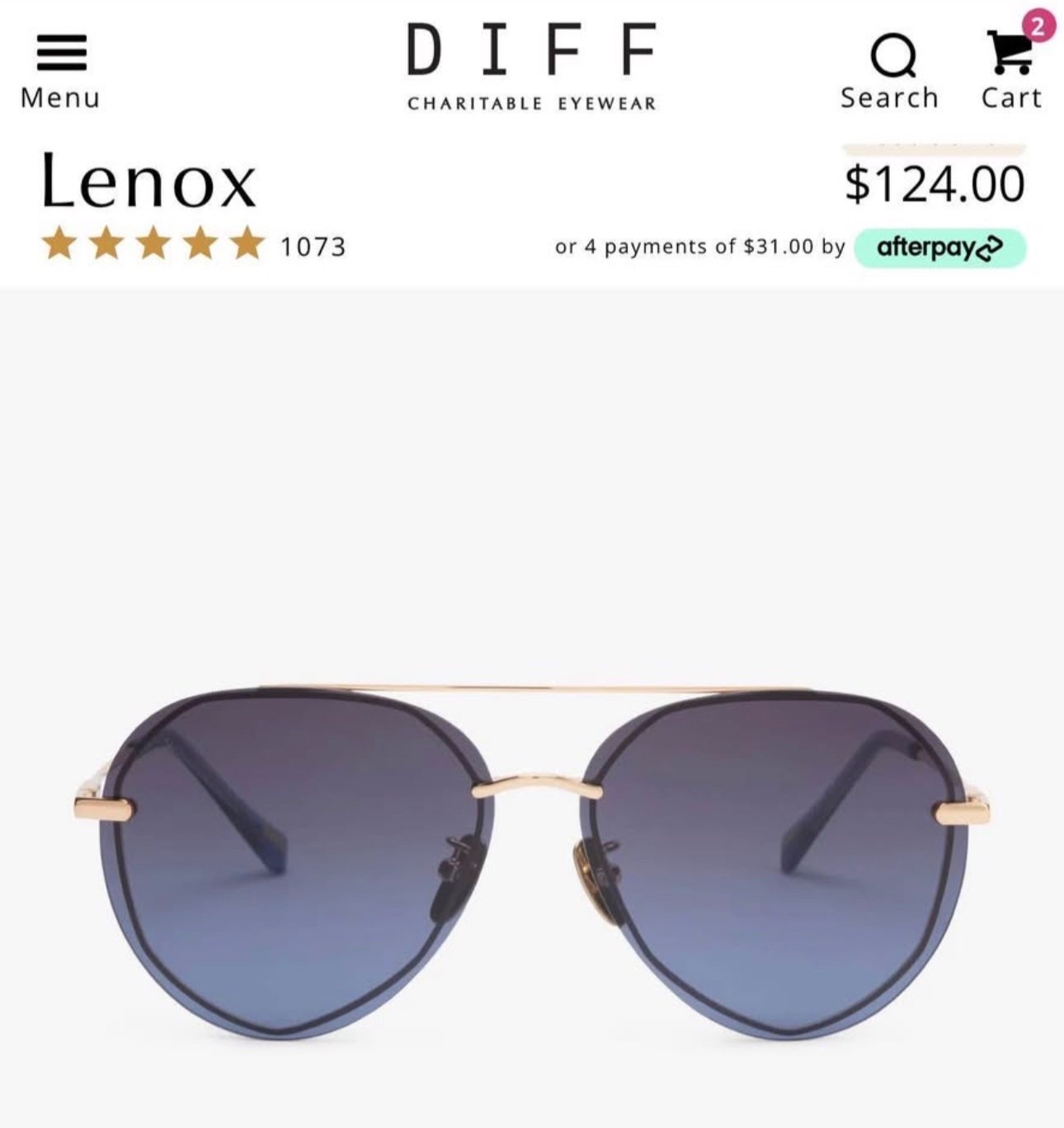Image resolution: width=1064 pixels, height=1128 pixels.
Task: Open the shopping Cart icon
Action: 1010,50
